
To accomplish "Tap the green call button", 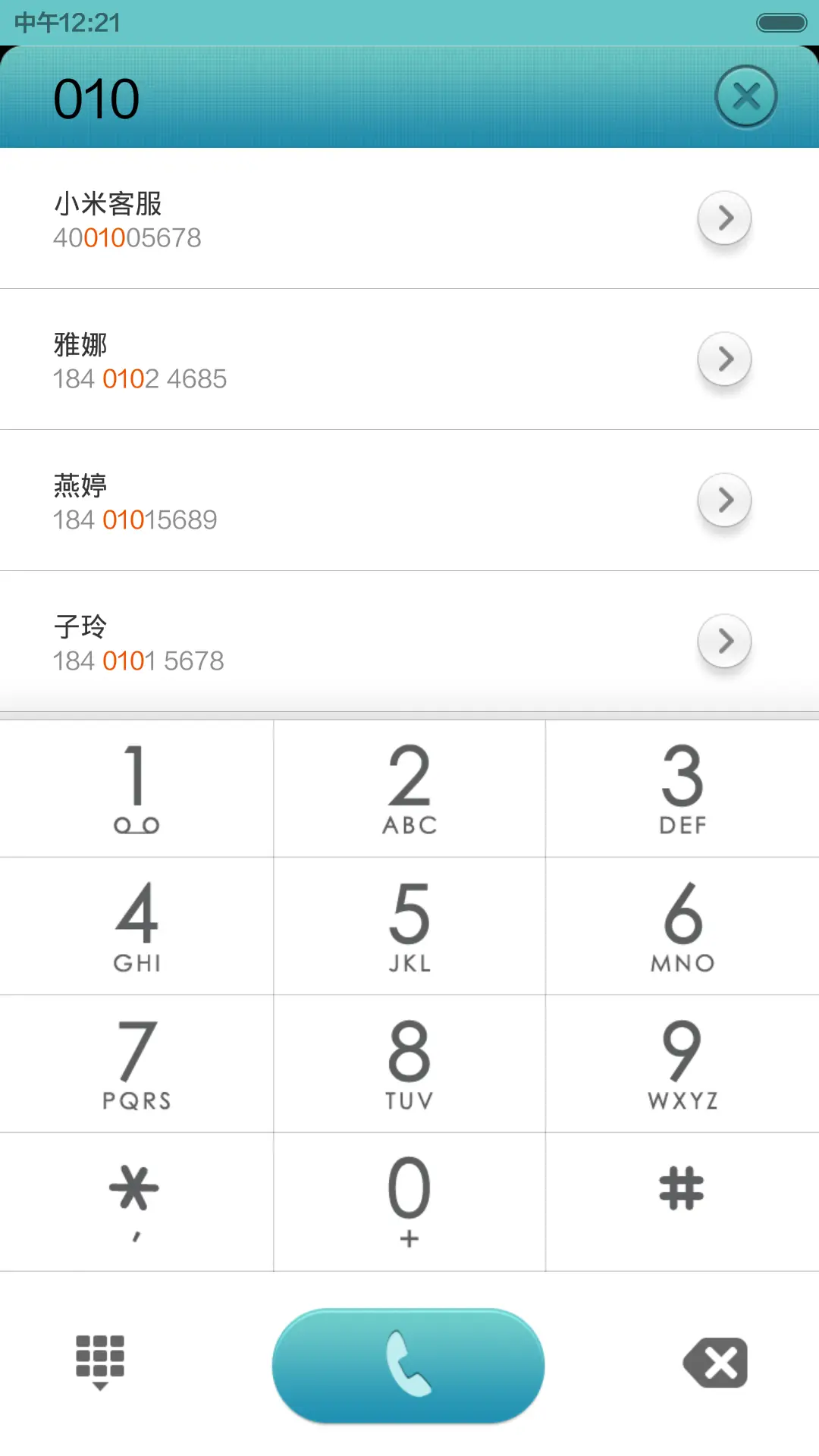I will (409, 1365).
